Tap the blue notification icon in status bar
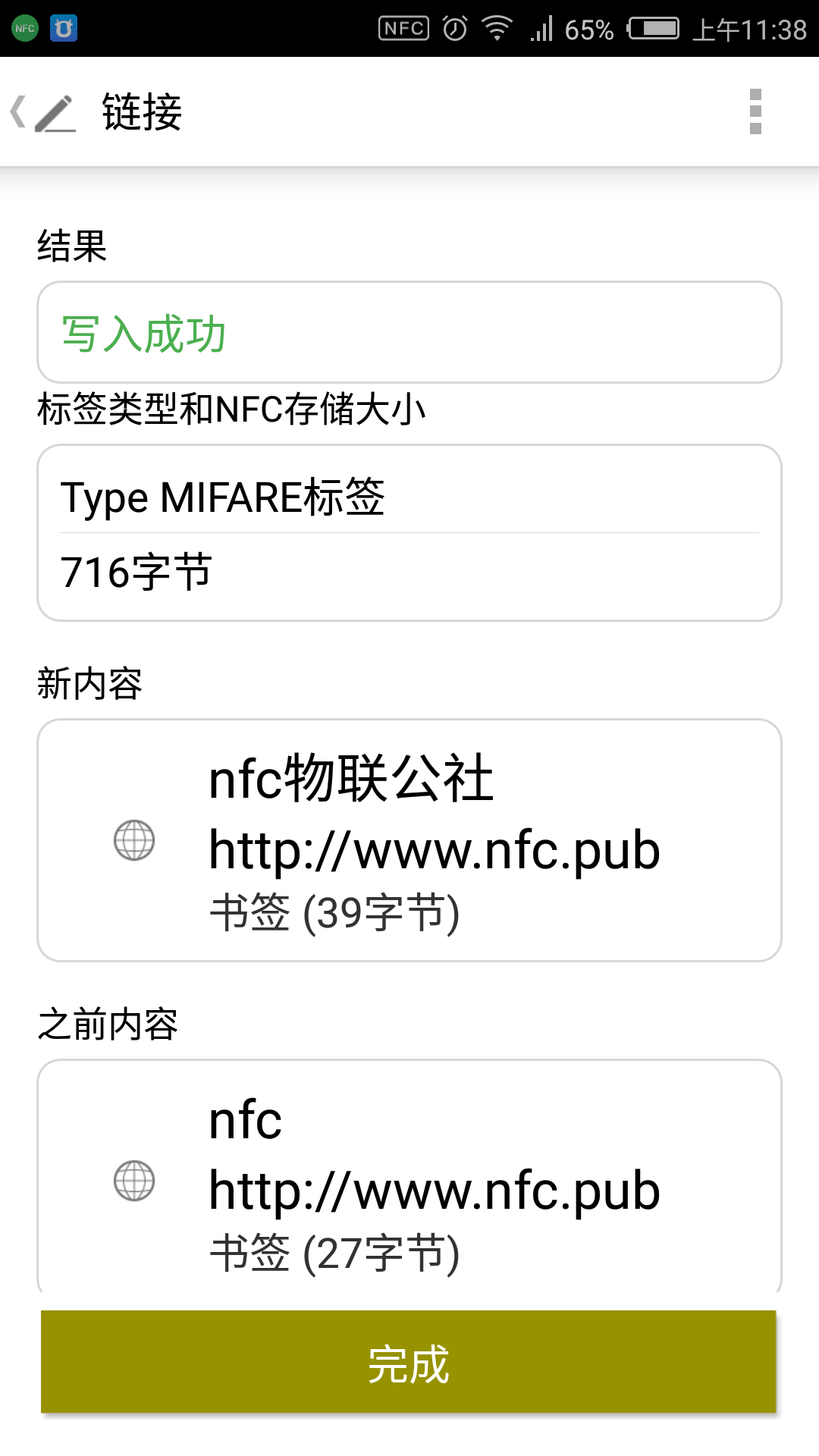Screen dimensions: 819x1456 coord(62,26)
